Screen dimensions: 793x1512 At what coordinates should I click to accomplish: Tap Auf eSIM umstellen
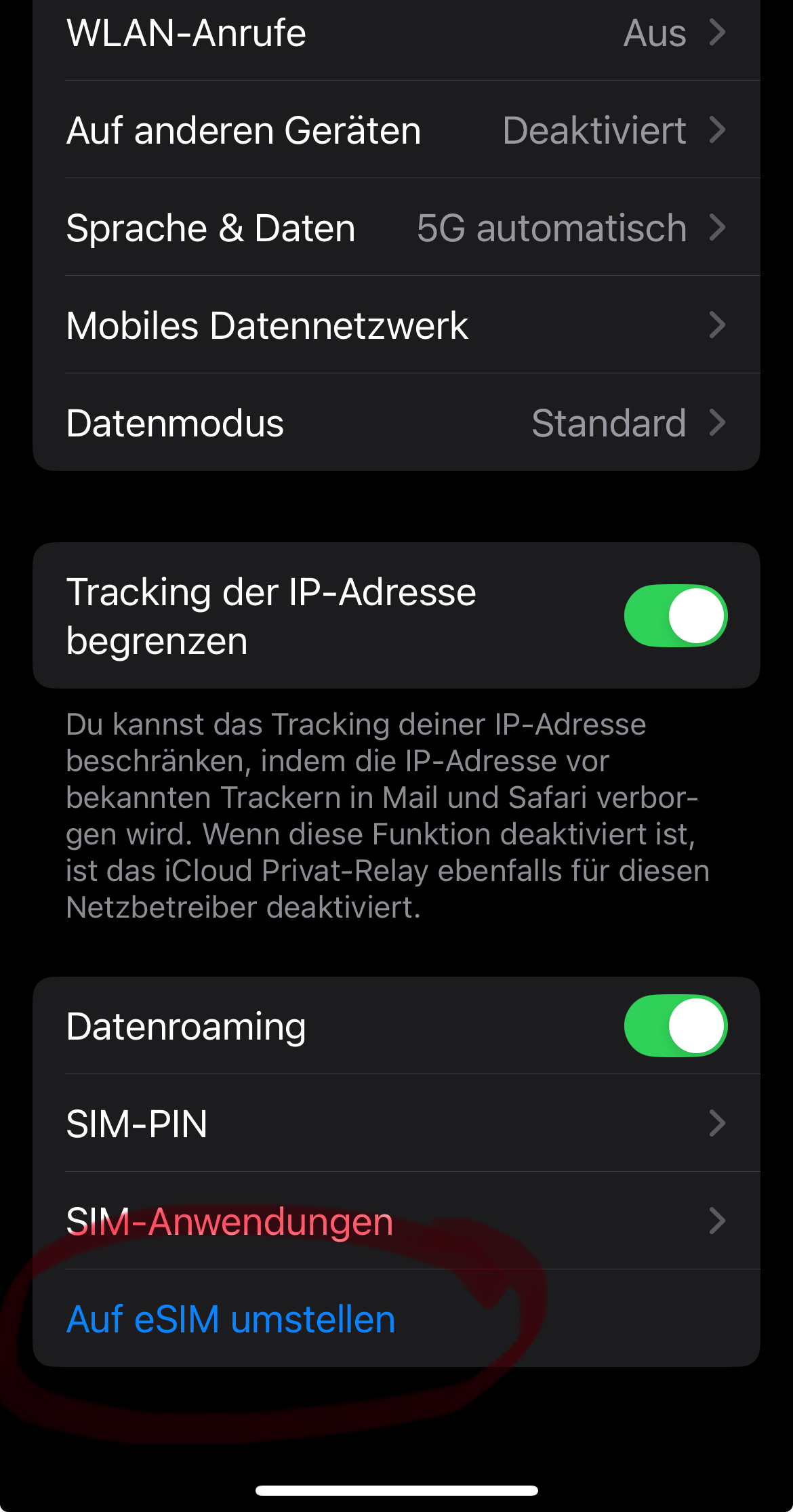[x=231, y=1319]
